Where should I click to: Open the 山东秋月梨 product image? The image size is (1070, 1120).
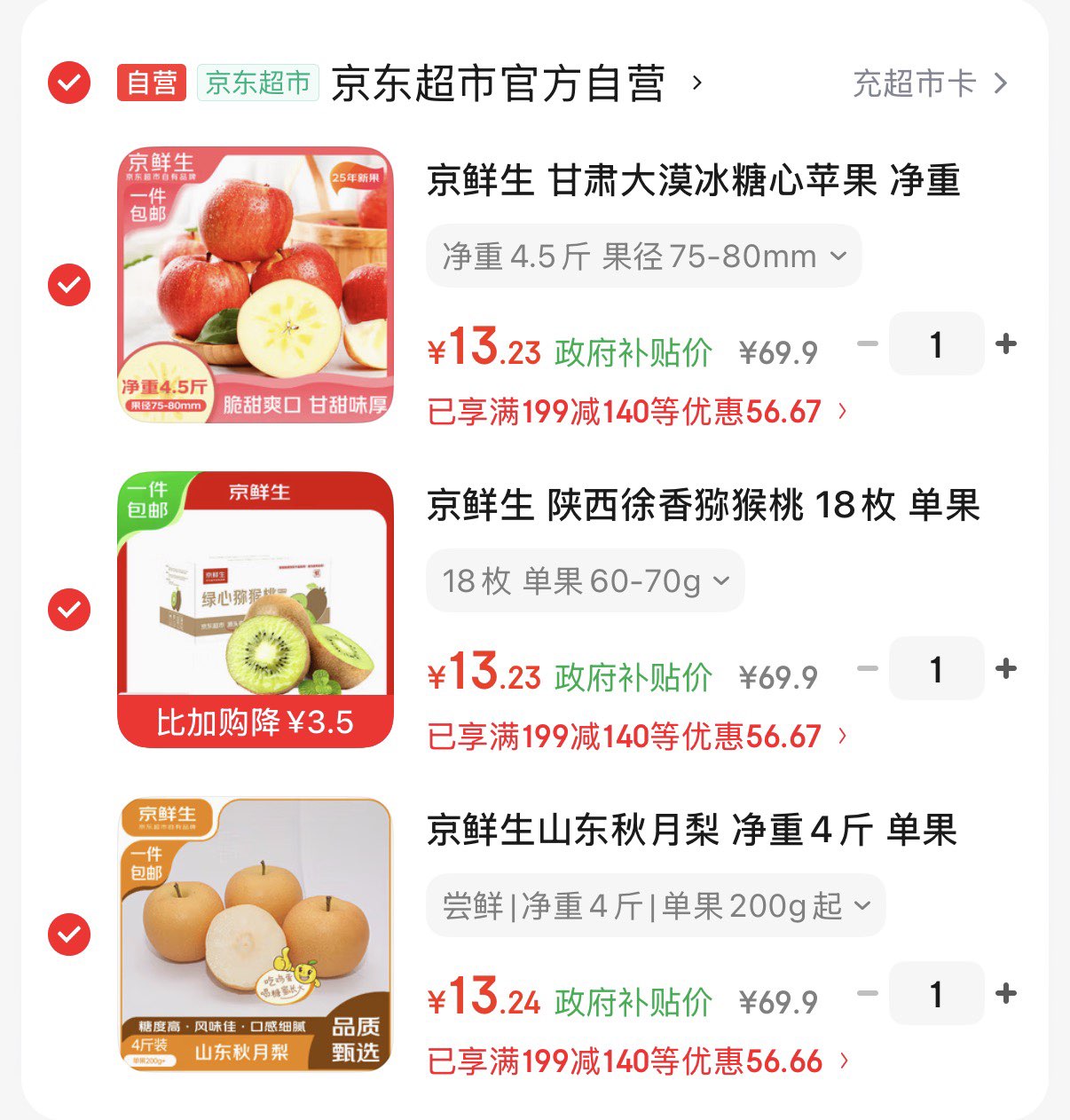click(x=256, y=935)
